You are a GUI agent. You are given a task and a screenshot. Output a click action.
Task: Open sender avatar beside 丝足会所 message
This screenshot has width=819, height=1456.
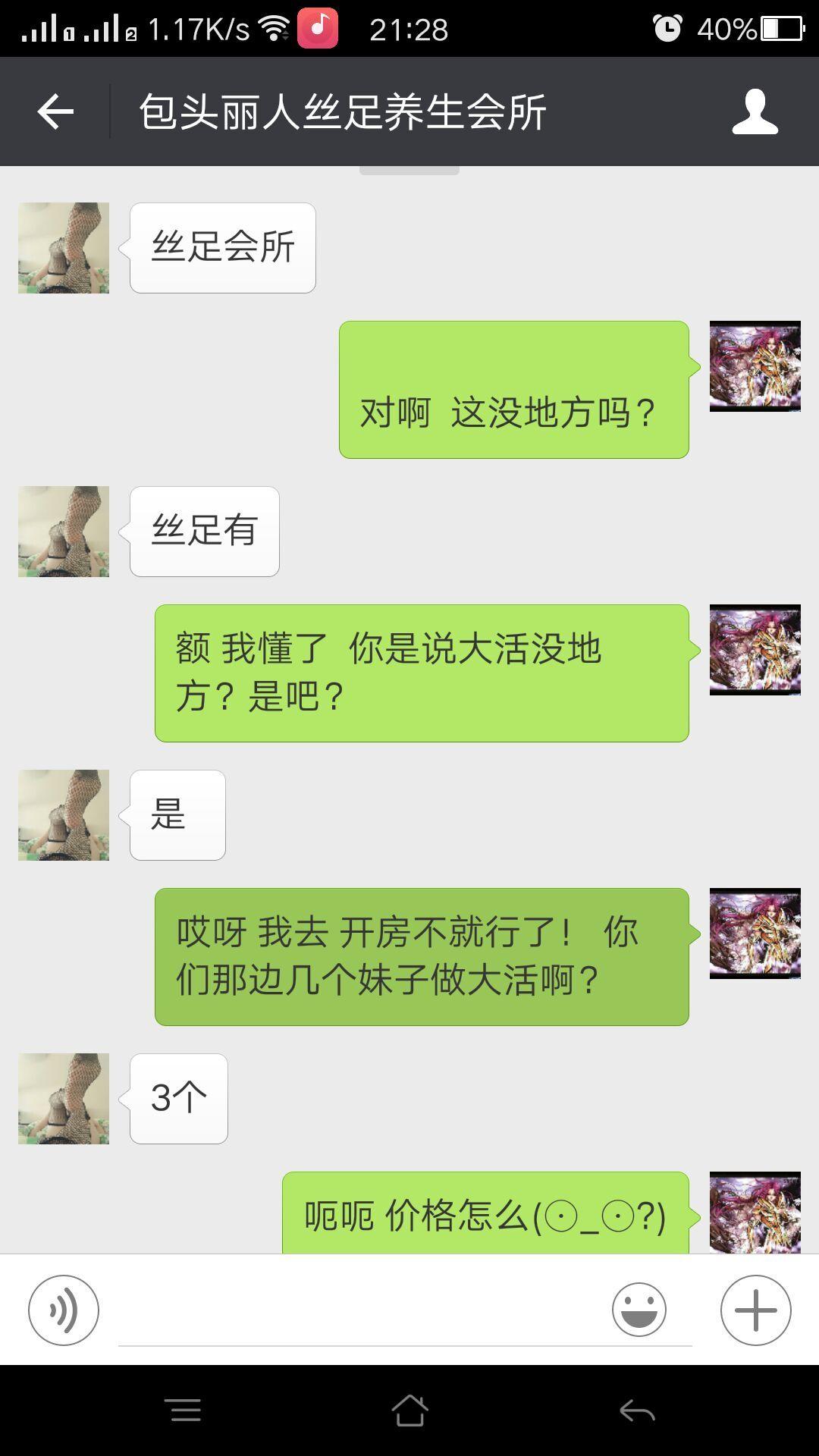point(64,248)
